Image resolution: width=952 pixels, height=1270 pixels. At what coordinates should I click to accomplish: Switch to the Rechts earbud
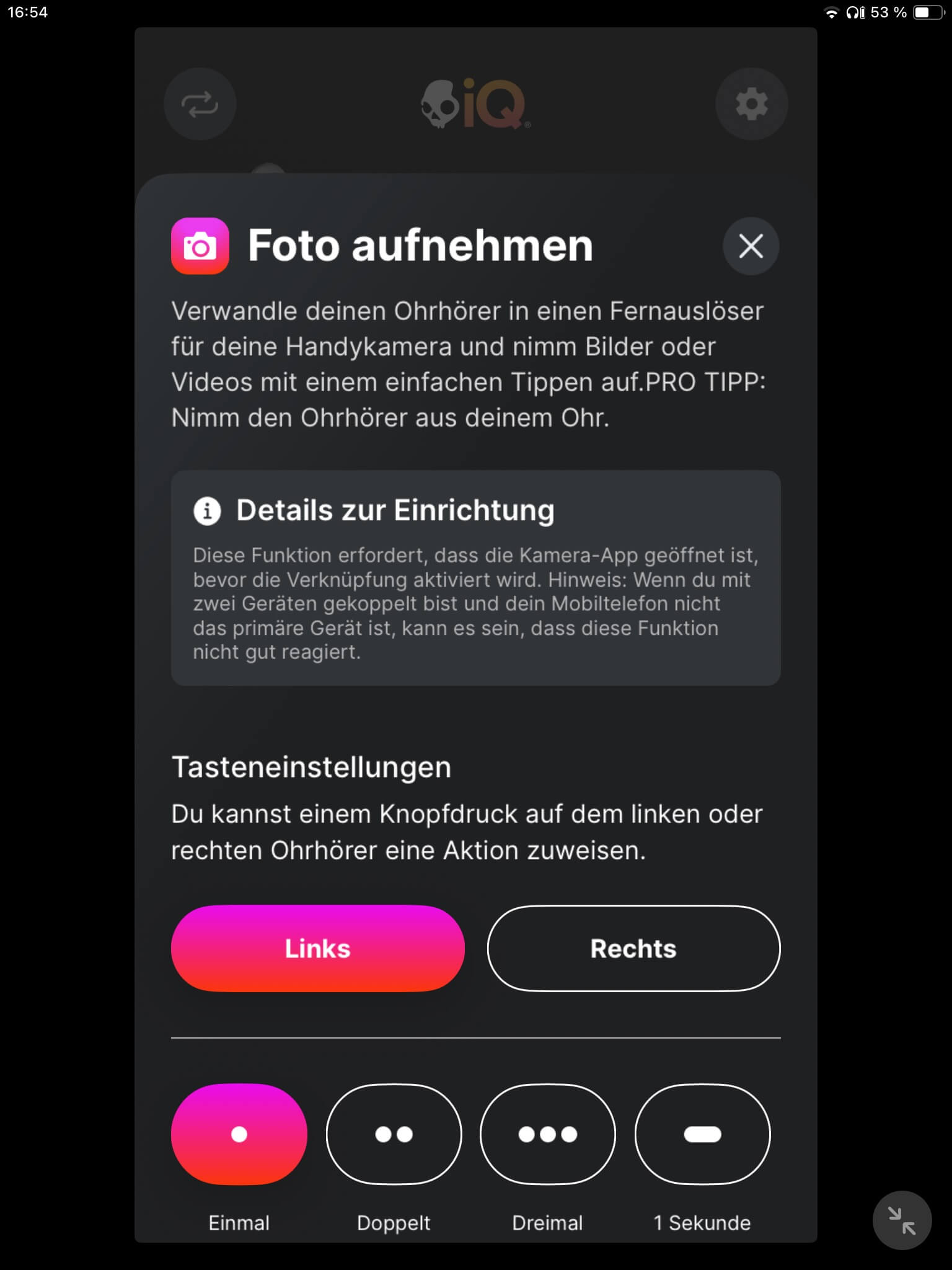[633, 948]
